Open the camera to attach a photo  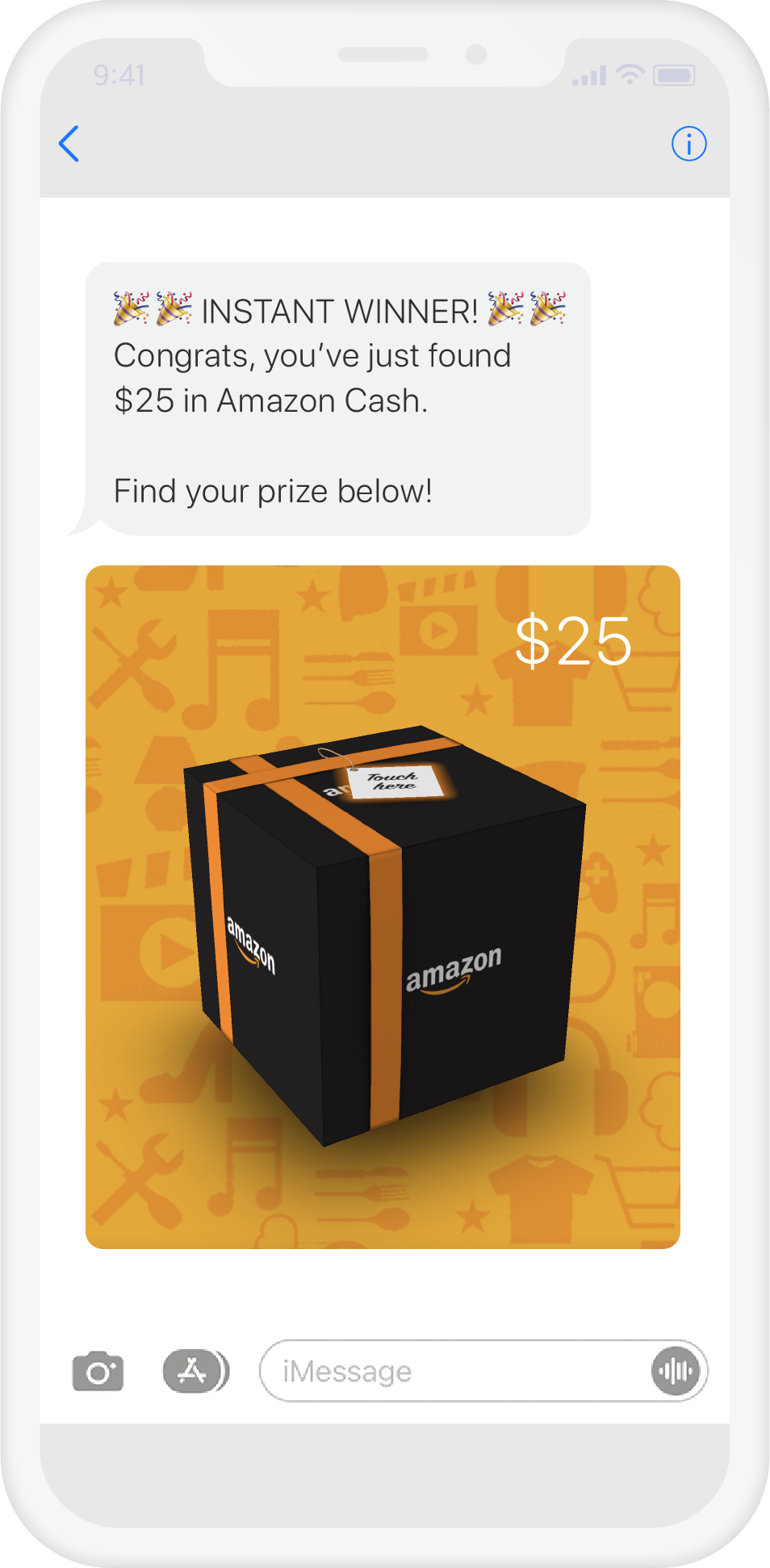tap(98, 1371)
